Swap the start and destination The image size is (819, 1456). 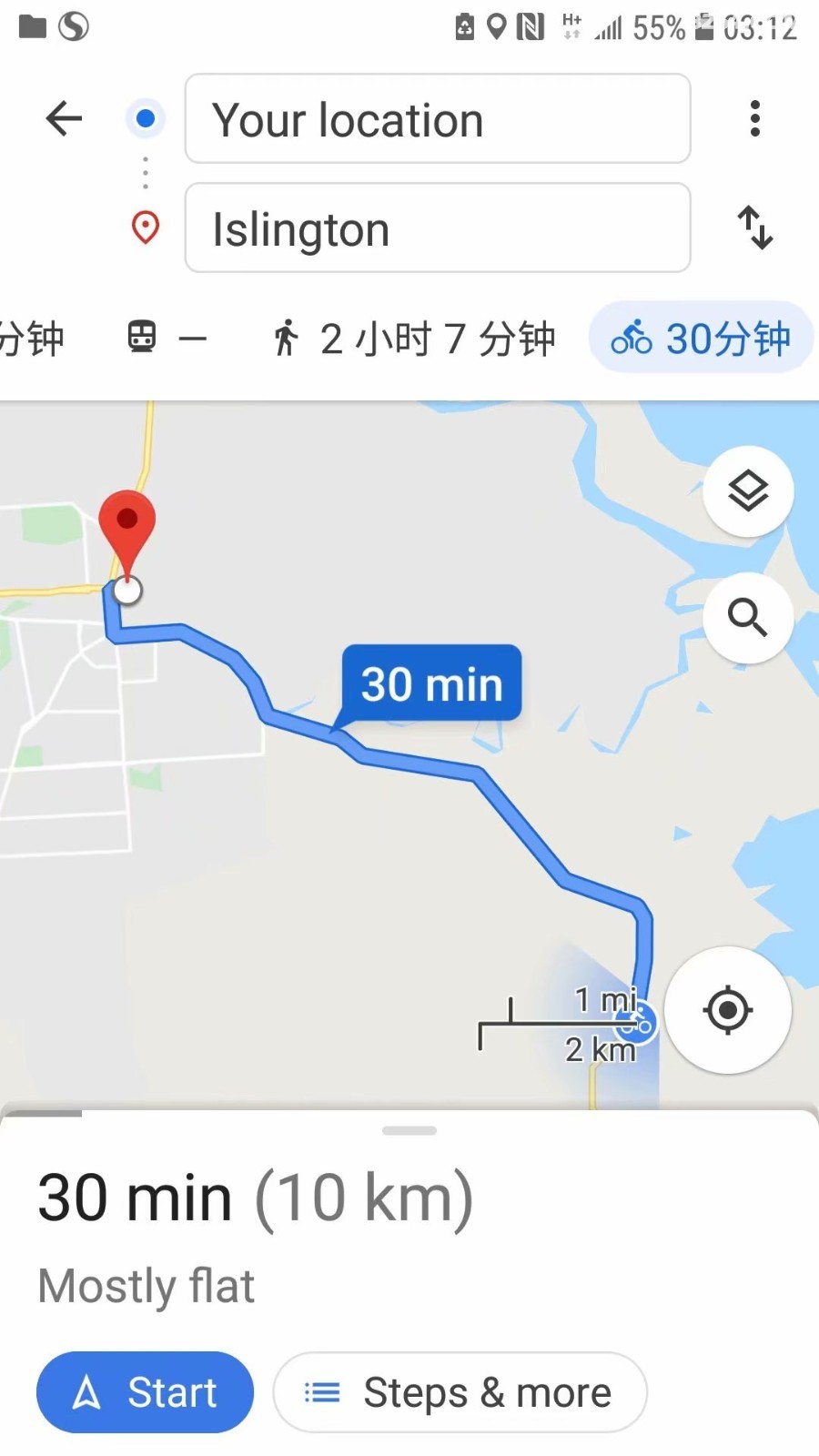pyautogui.click(x=754, y=227)
